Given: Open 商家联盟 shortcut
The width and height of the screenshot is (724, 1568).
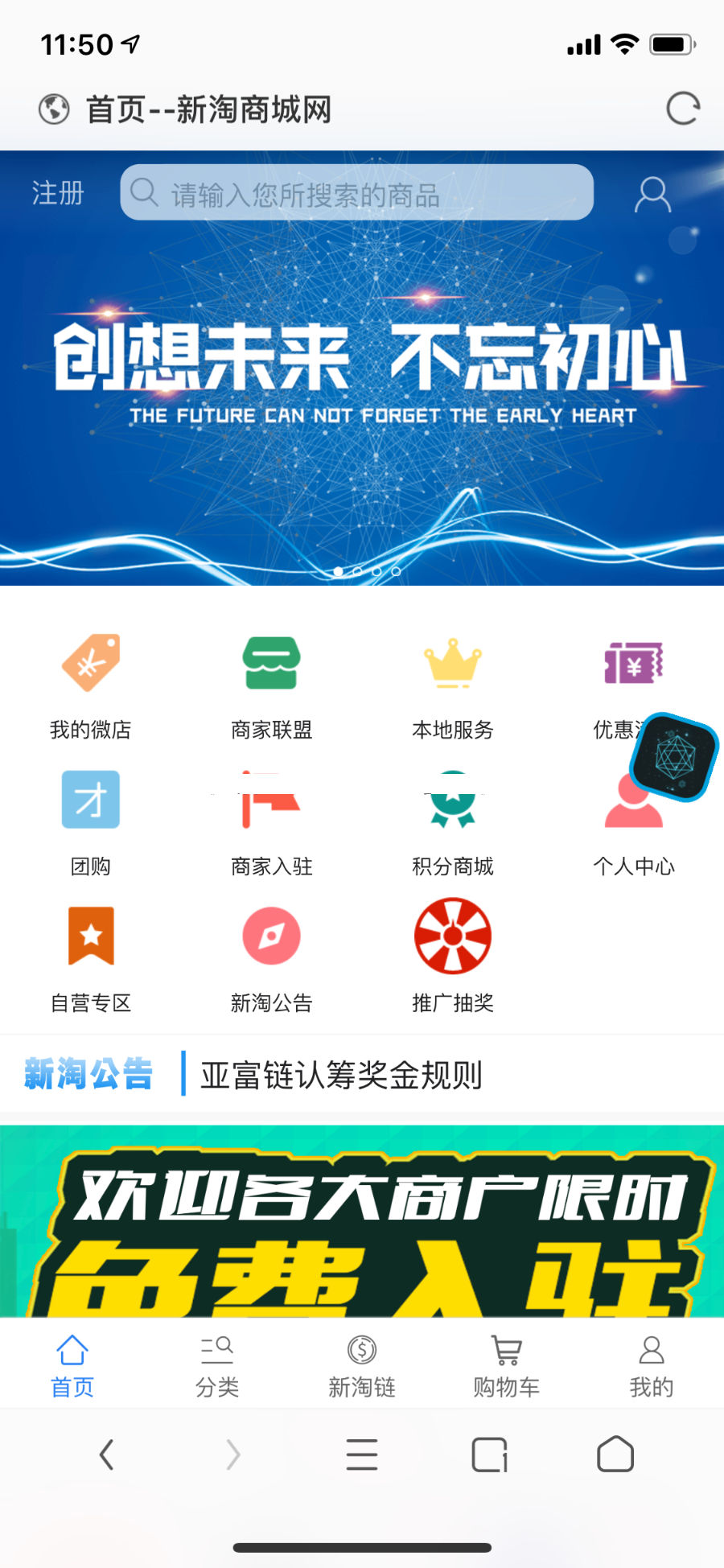Looking at the screenshot, I should pos(272,685).
